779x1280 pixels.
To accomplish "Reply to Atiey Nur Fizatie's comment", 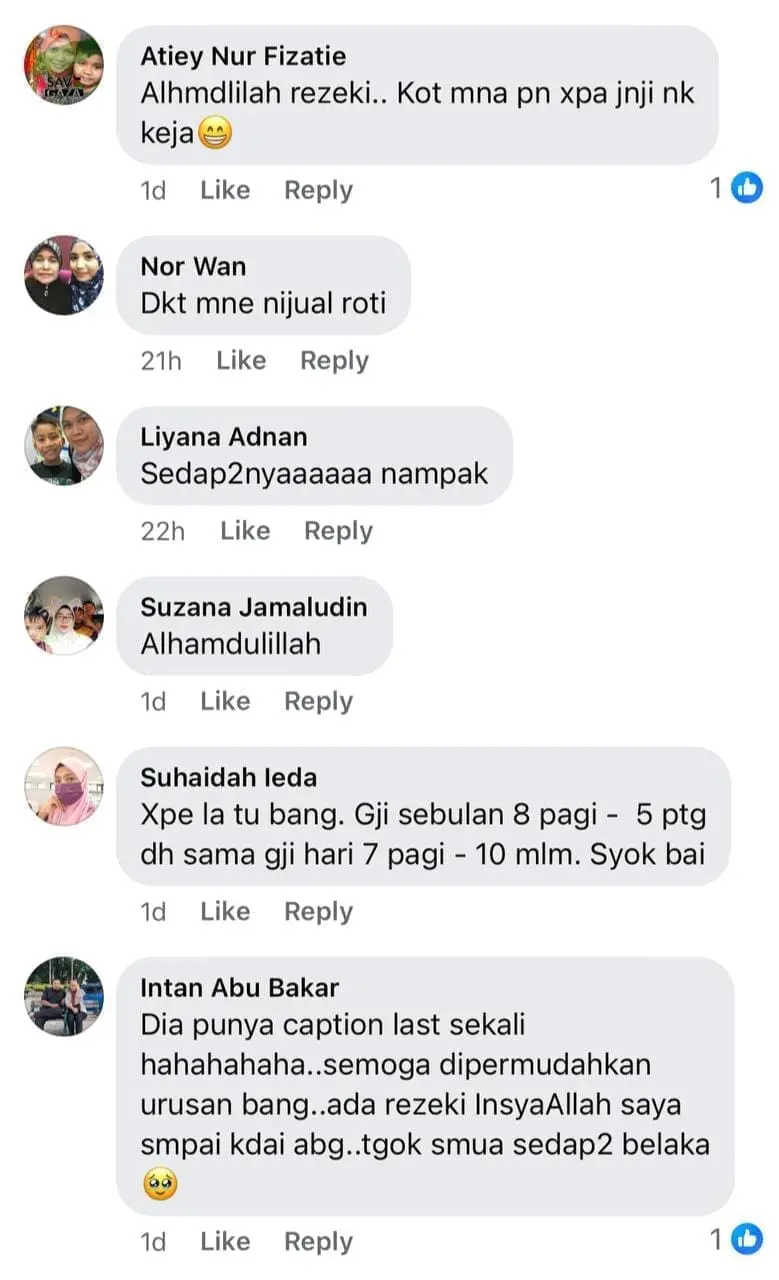I will coord(318,190).
